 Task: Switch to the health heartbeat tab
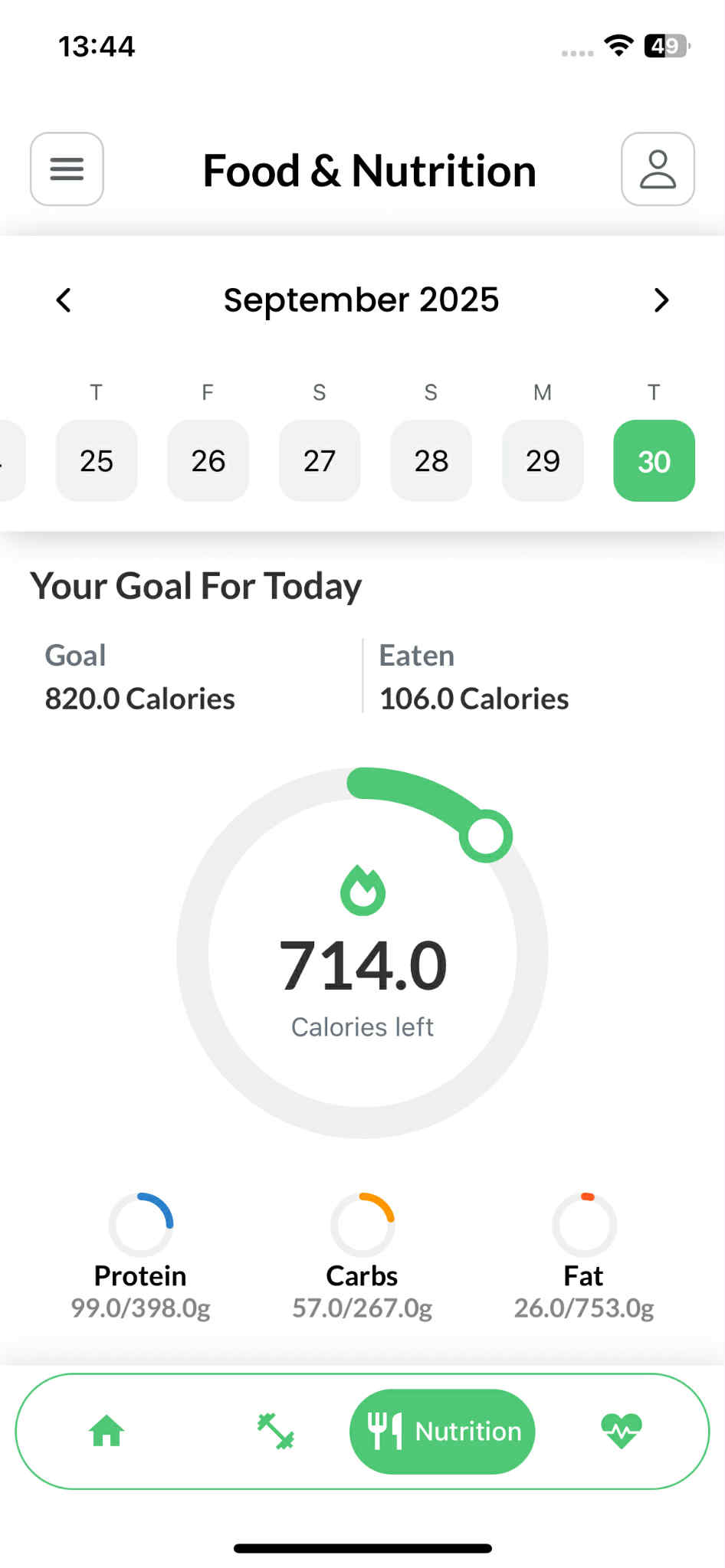(621, 1431)
